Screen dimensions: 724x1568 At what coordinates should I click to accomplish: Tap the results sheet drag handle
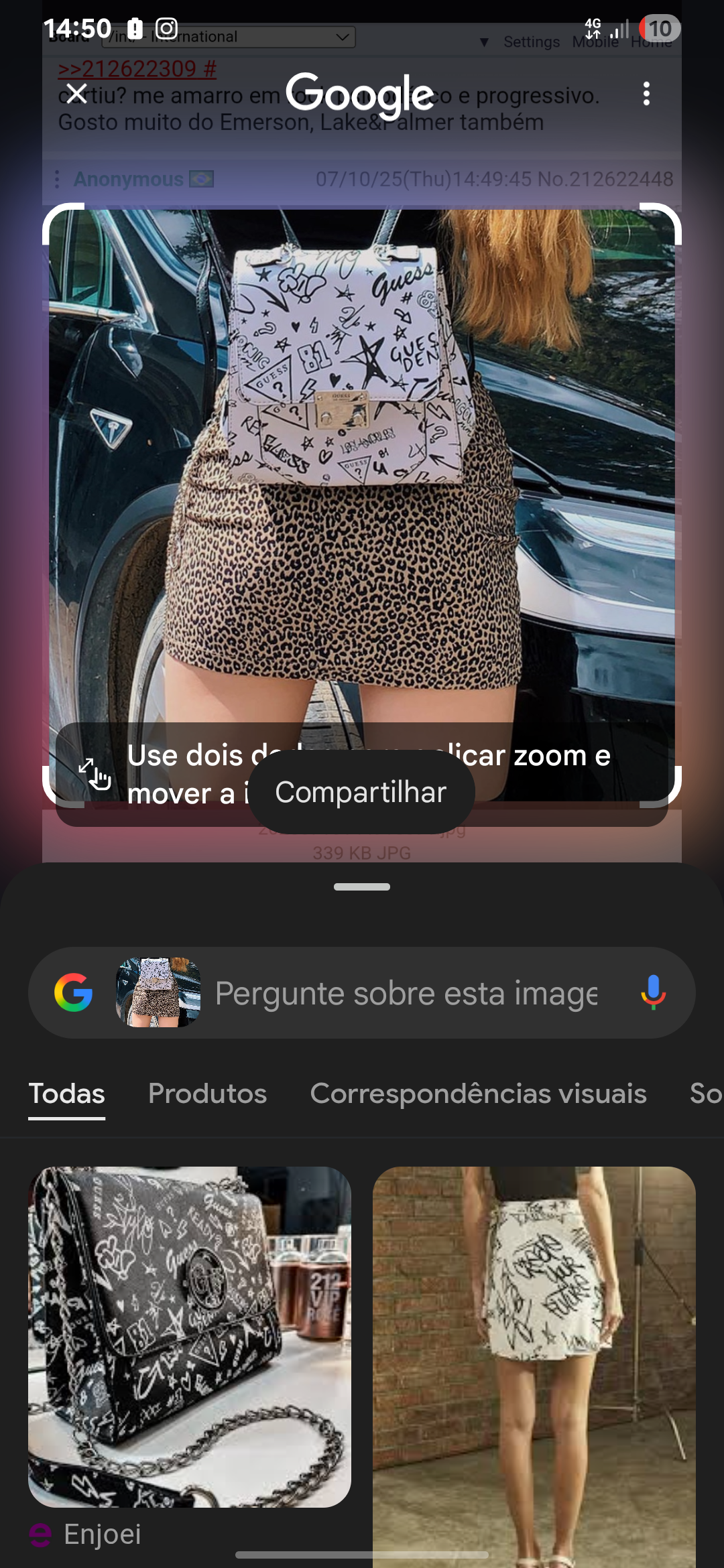[x=362, y=887]
